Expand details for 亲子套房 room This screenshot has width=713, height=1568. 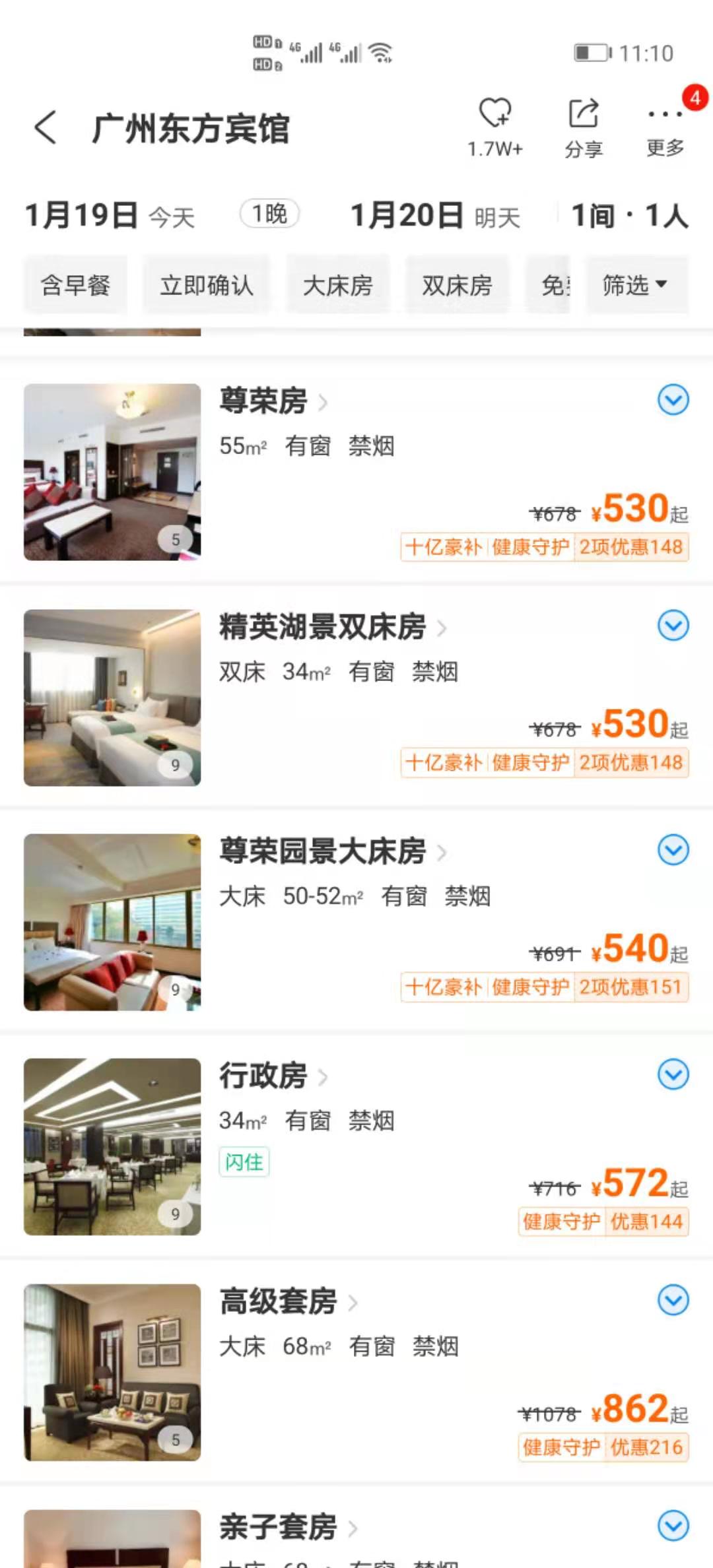(673, 1526)
